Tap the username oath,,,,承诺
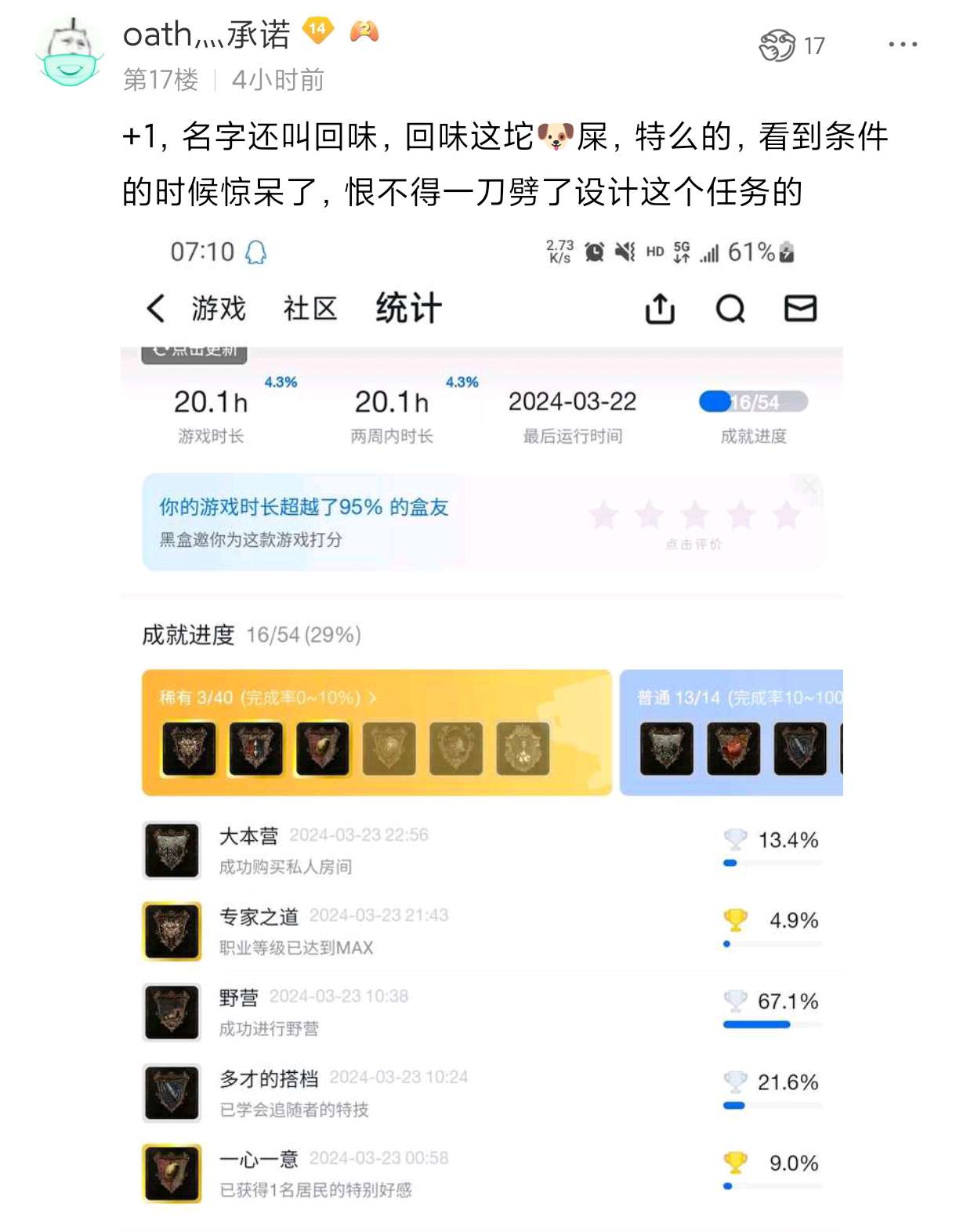Image resolution: width=956 pixels, height=1232 pixels. 206,34
